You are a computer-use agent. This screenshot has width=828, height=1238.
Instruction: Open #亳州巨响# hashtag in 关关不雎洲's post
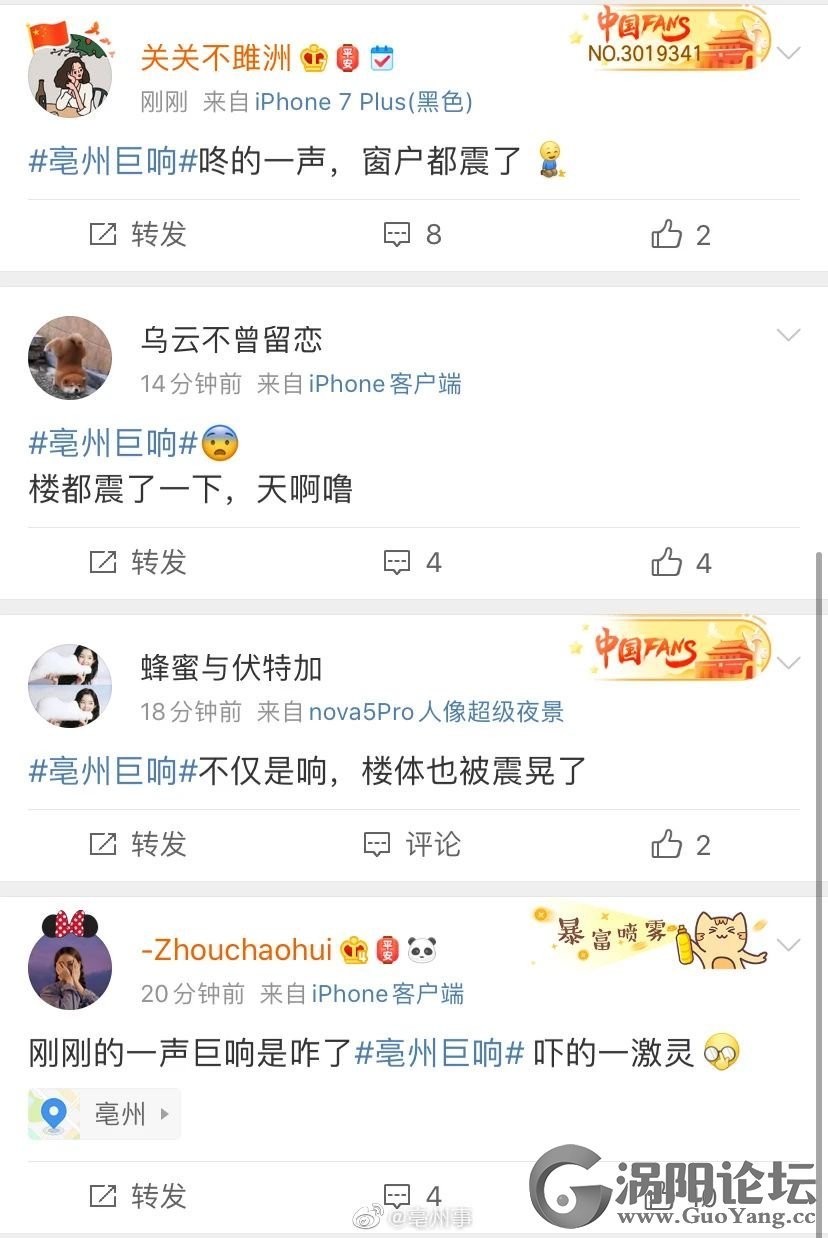point(113,160)
